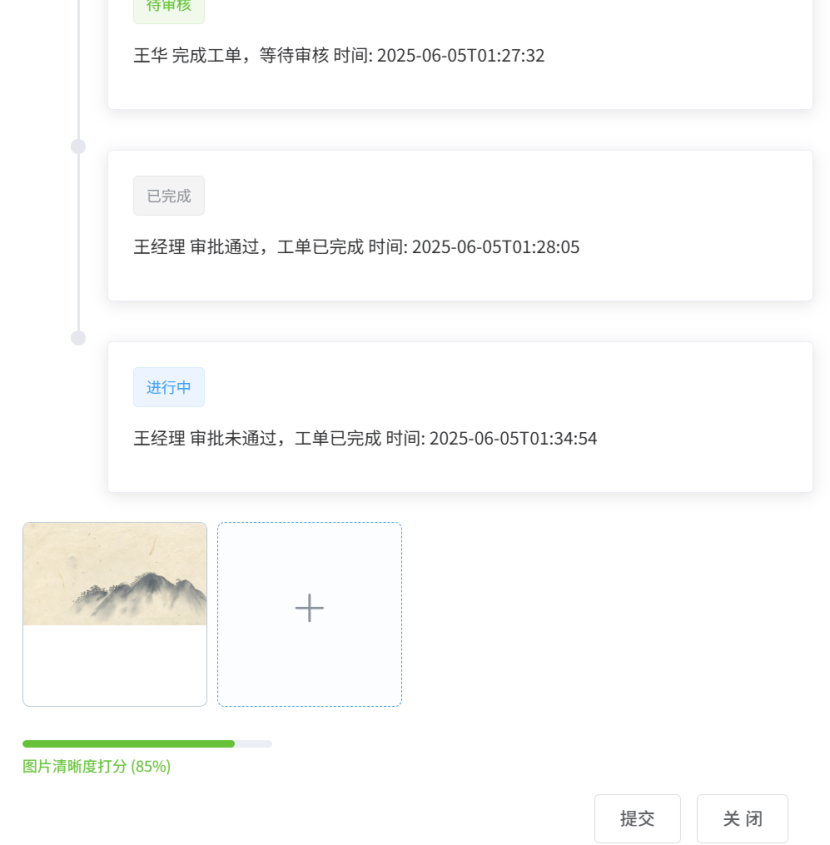Close the dialog with 关闭

pos(742,818)
